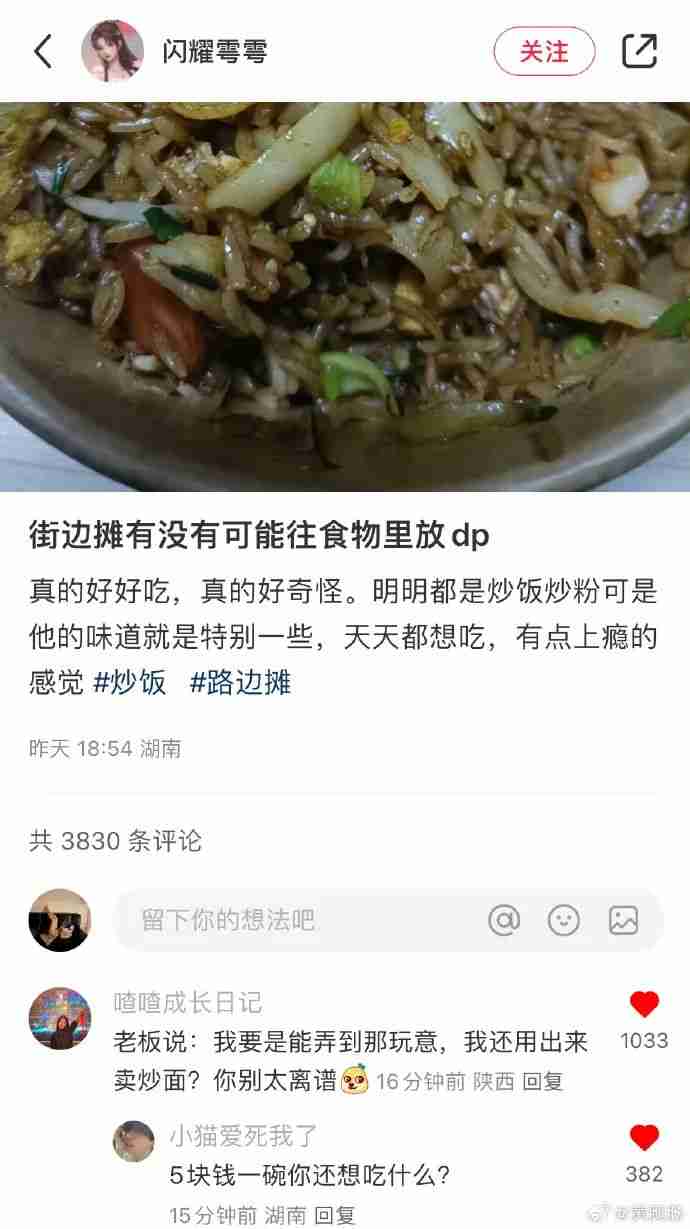Follow the author with 关注 button
Viewport: 690px width, 1229px height.
pyautogui.click(x=544, y=52)
